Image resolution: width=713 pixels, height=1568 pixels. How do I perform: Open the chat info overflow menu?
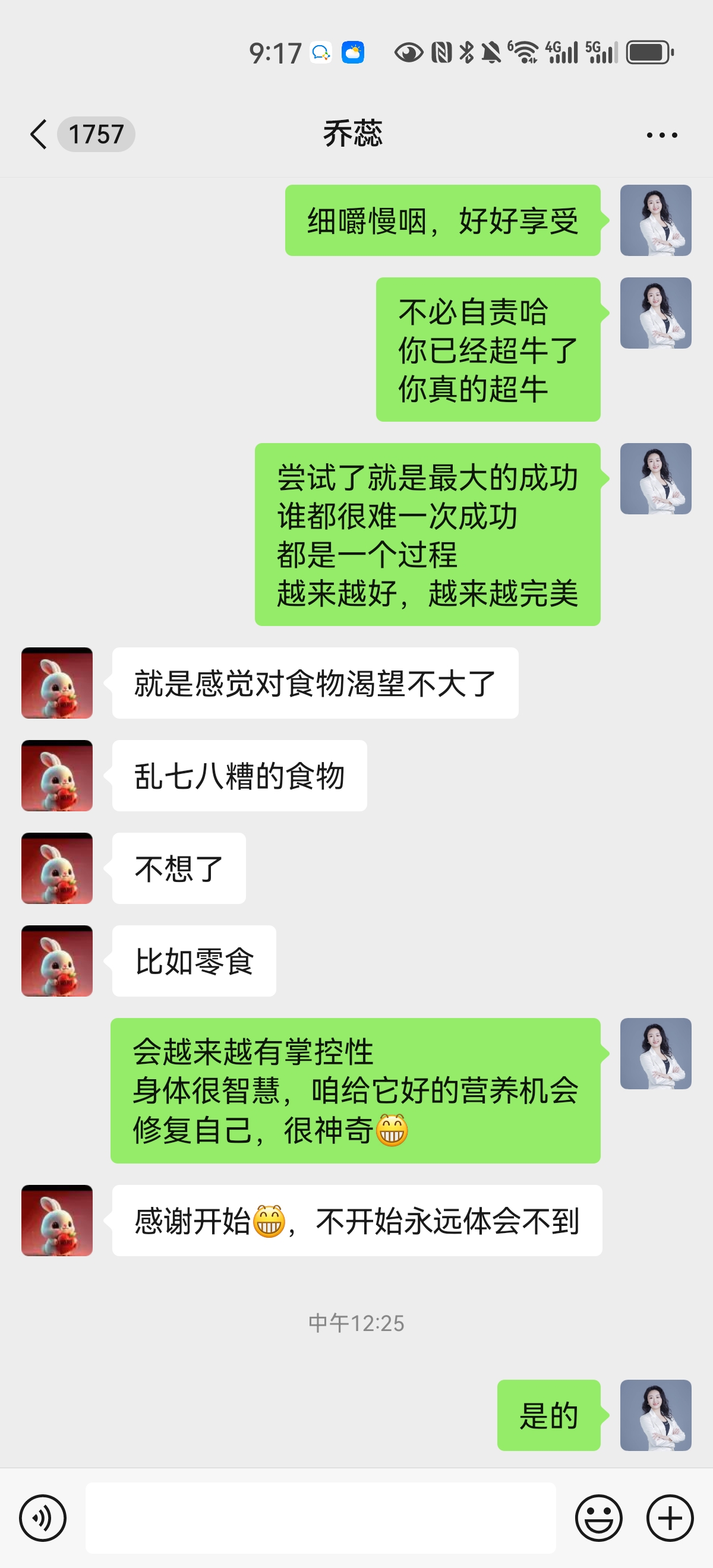[662, 134]
